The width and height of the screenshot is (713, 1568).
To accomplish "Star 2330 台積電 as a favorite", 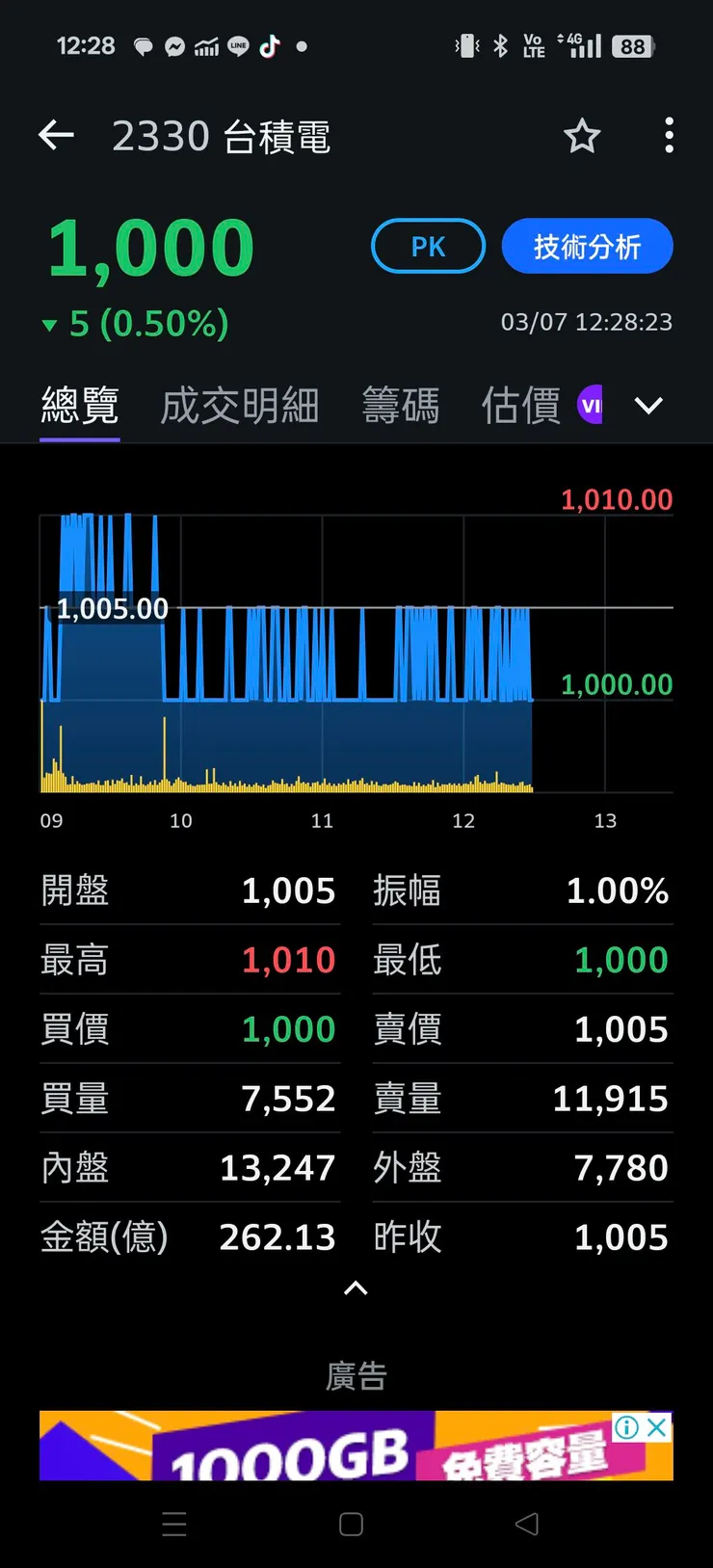I will pos(582,137).
